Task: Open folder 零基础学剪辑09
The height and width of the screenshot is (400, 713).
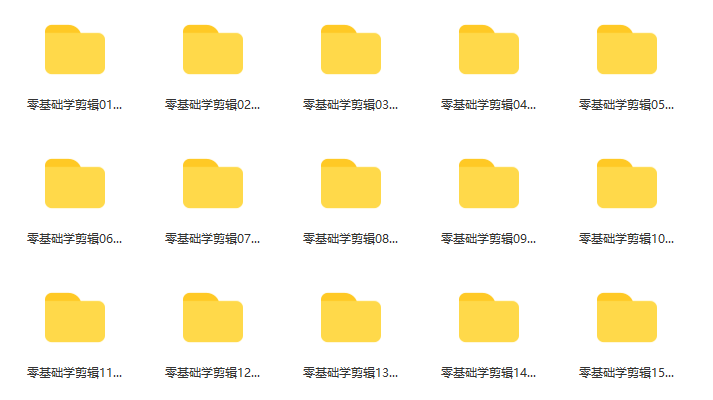Action: [489, 184]
